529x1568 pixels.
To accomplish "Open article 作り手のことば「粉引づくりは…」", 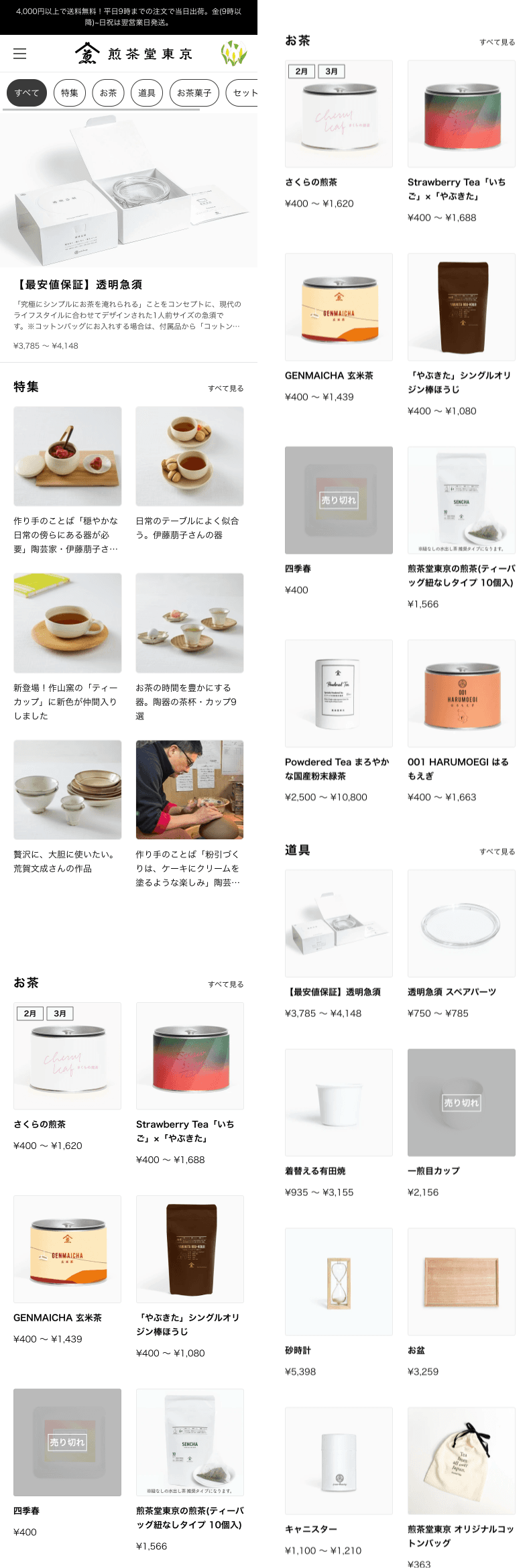I will (x=190, y=790).
